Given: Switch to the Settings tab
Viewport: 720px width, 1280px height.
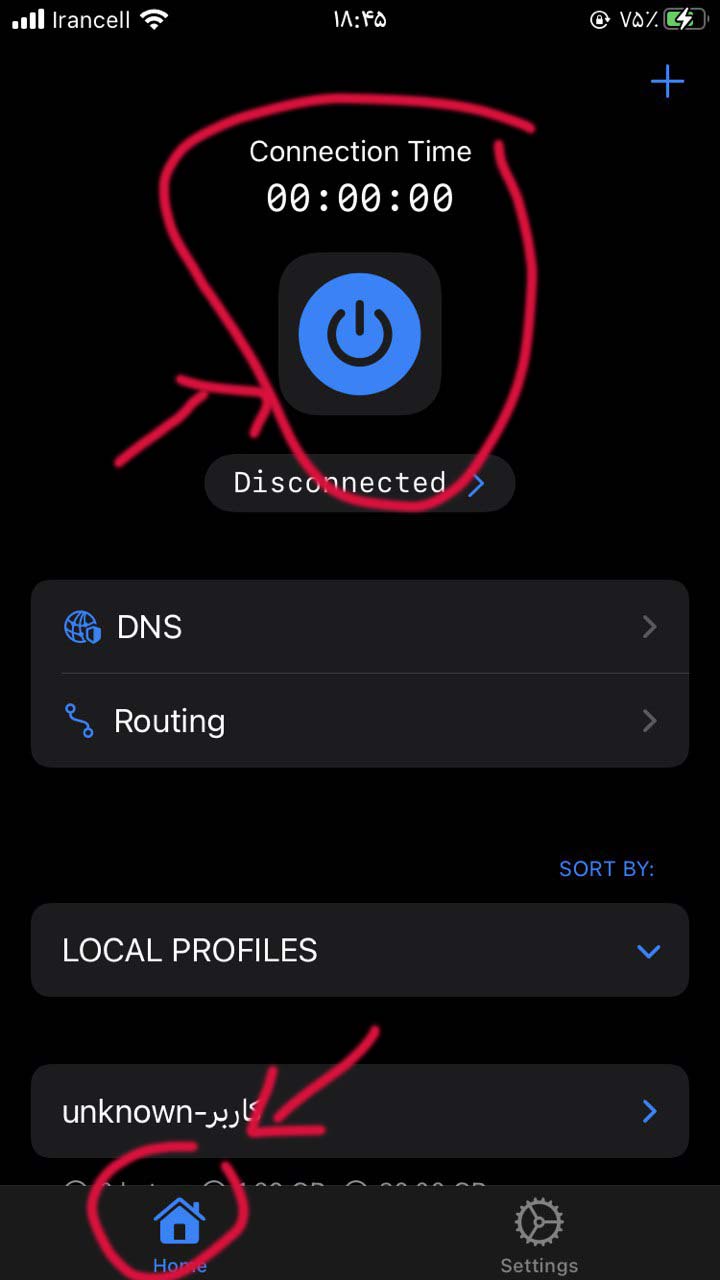Looking at the screenshot, I should tap(539, 1234).
